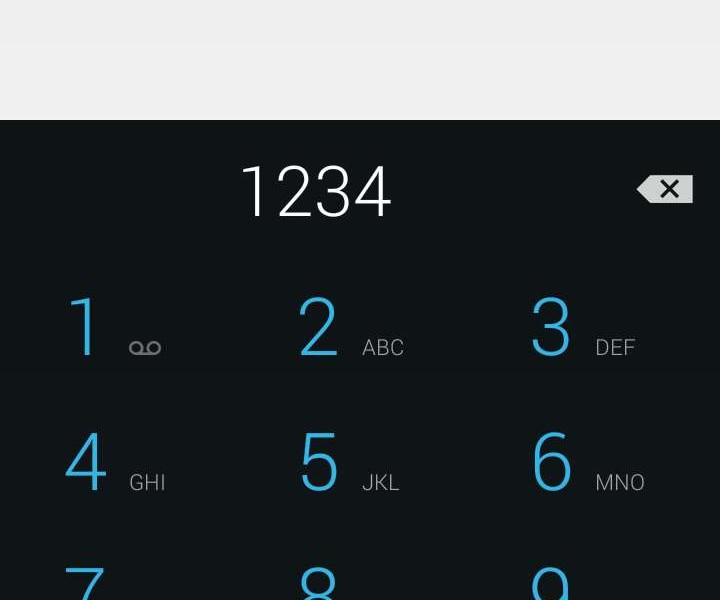Image resolution: width=720 pixels, height=600 pixels.
Task: Tap the 3 DEF key
Action: [582, 328]
